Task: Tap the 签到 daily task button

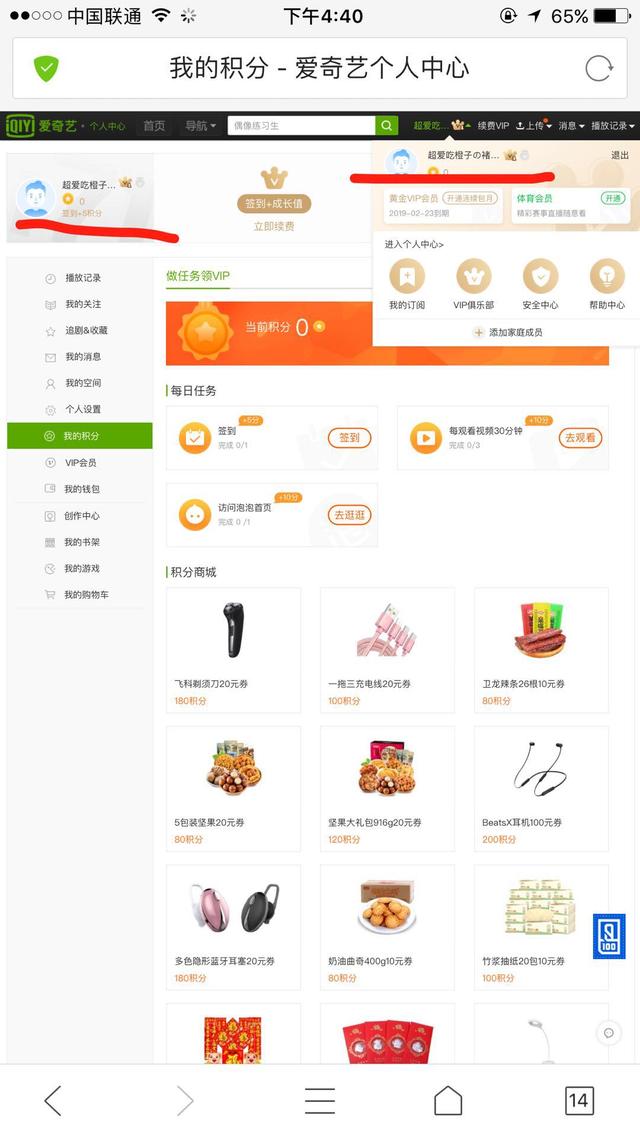Action: point(349,438)
